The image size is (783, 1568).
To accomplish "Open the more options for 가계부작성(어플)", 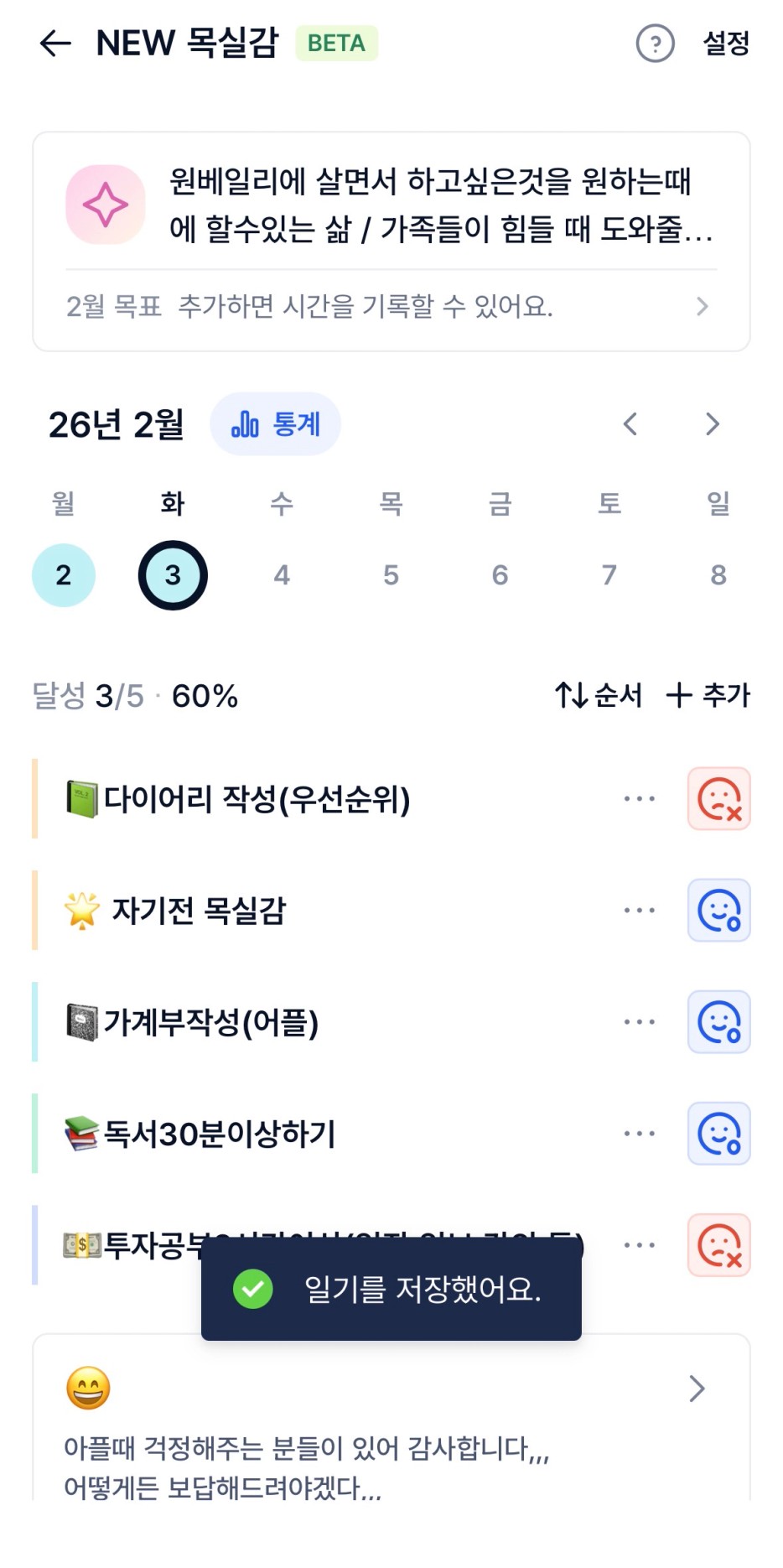I will pos(639,1022).
